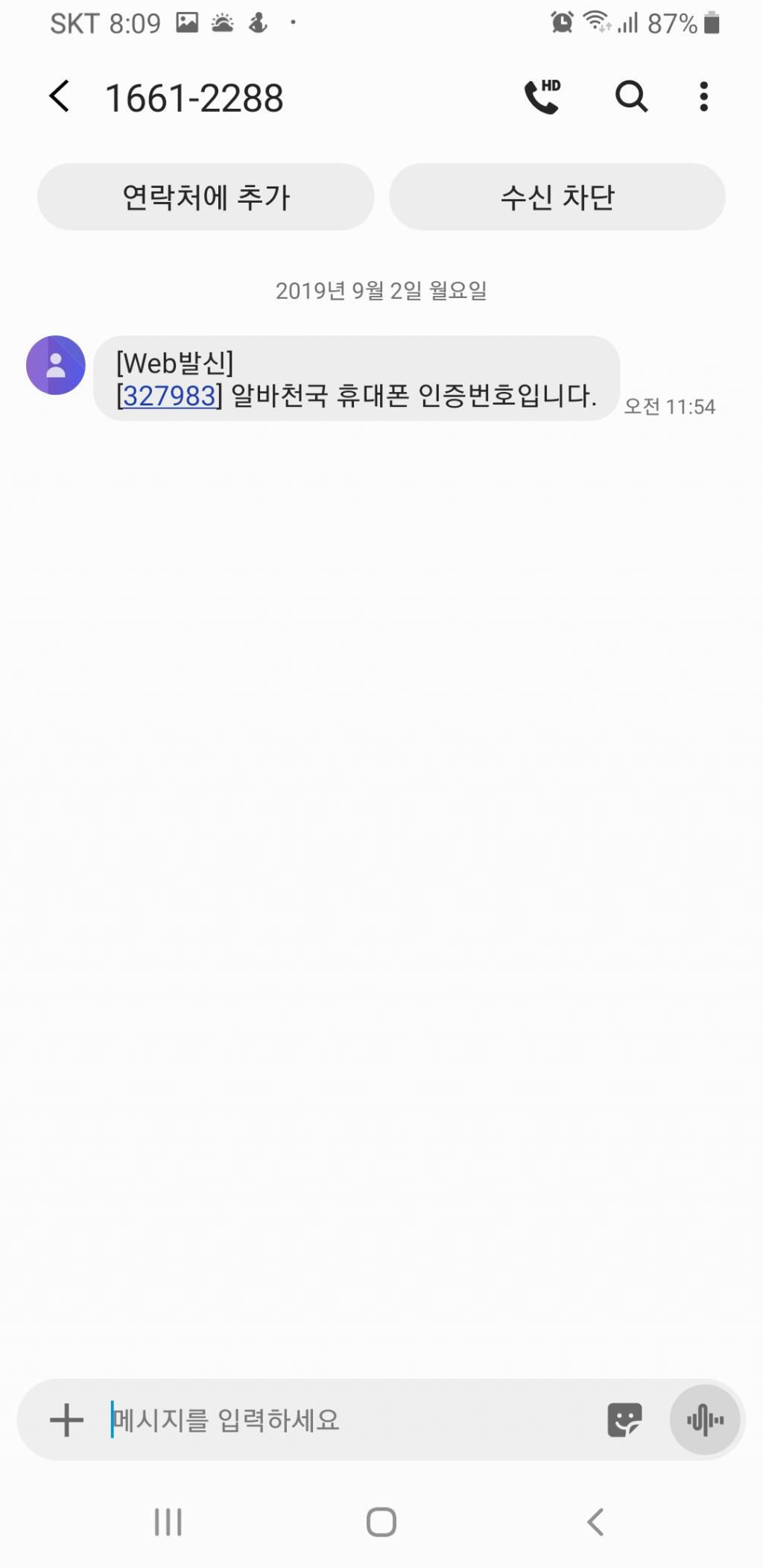
Task: Open recent apps from navigation bar
Action: coord(168,1522)
